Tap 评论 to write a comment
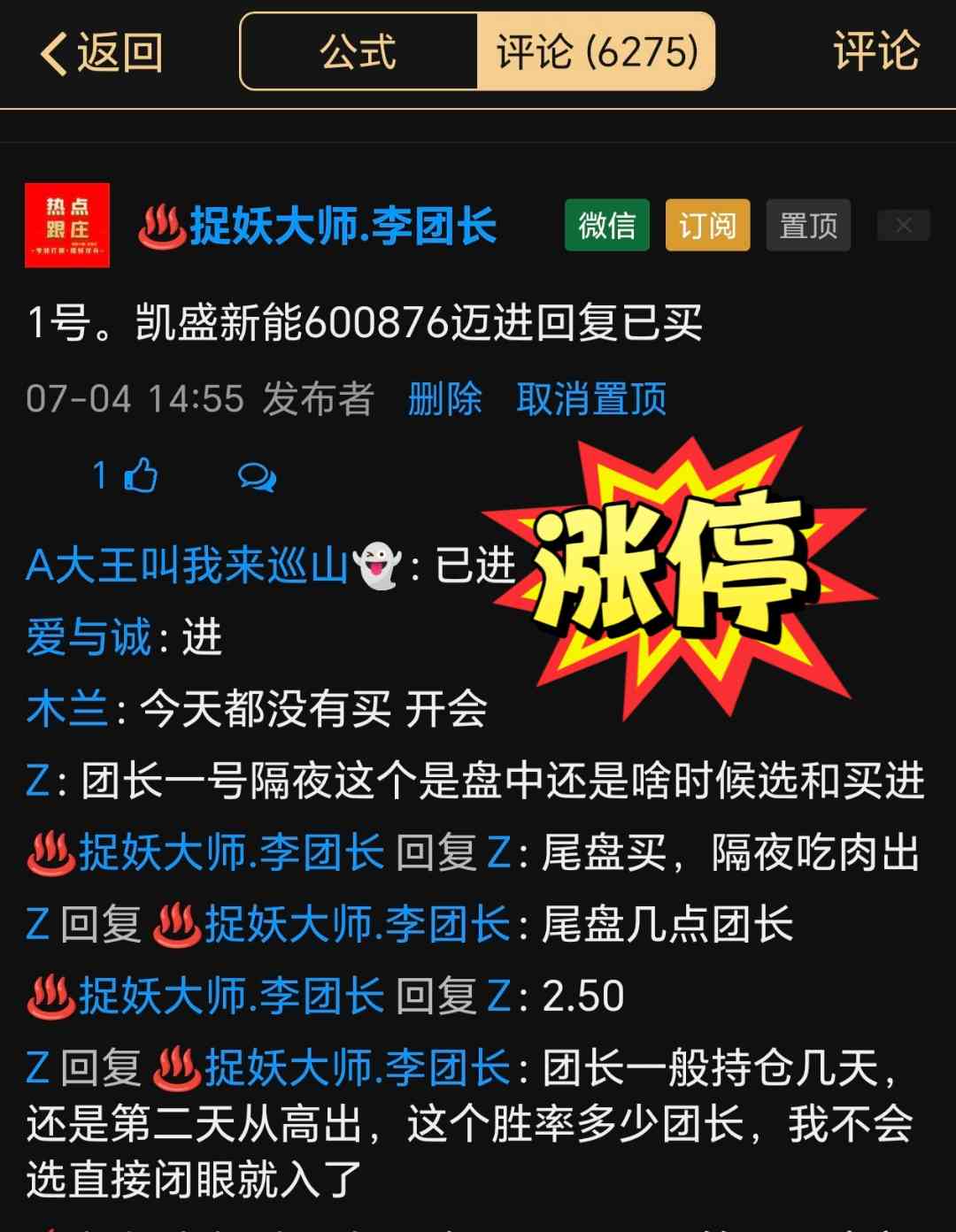 tap(875, 51)
